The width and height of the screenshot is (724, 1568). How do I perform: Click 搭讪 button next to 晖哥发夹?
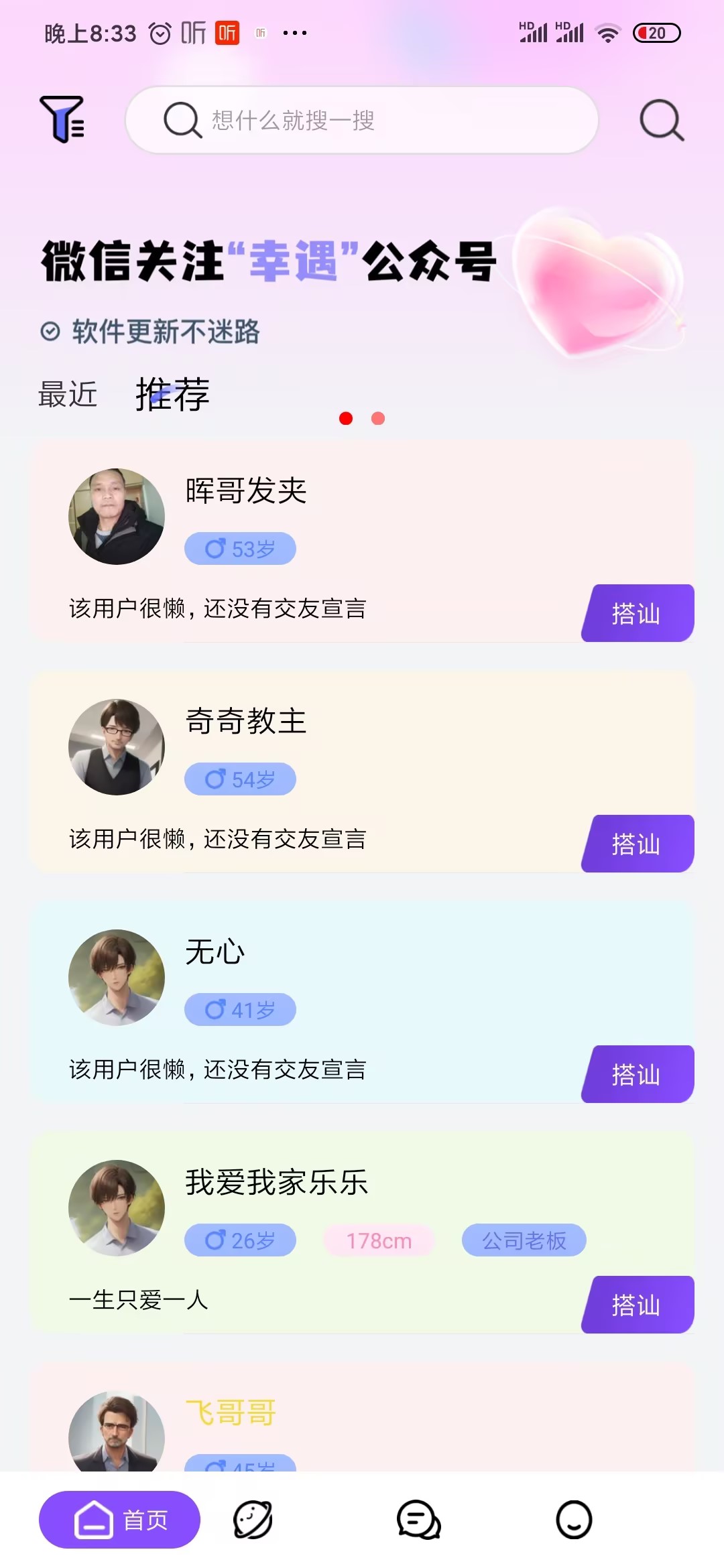click(636, 612)
